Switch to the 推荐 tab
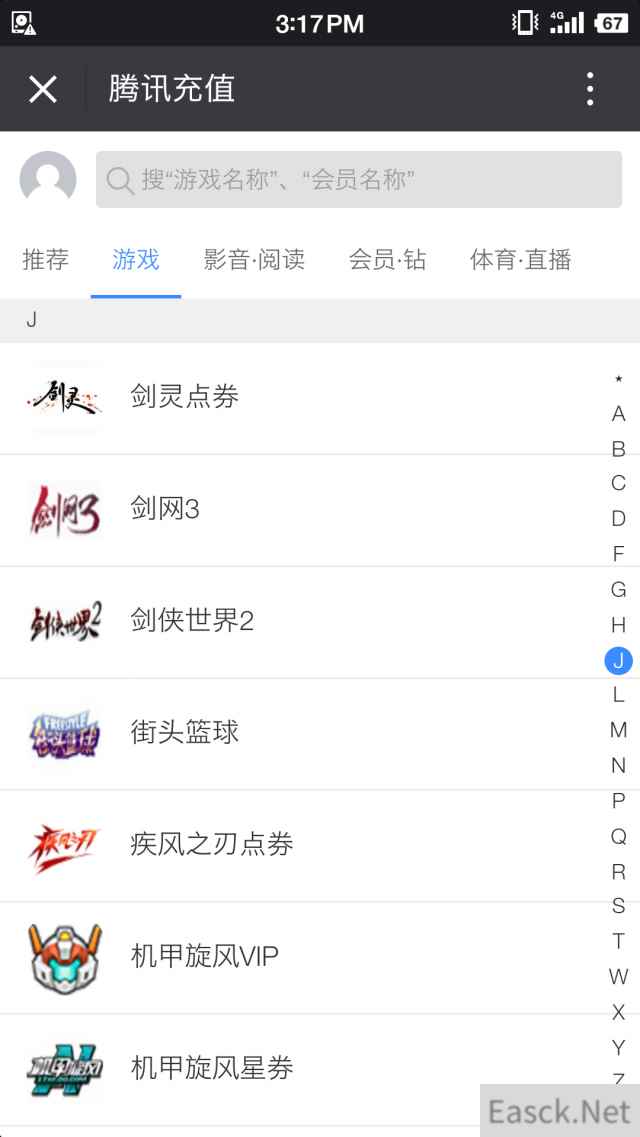 coord(45,260)
